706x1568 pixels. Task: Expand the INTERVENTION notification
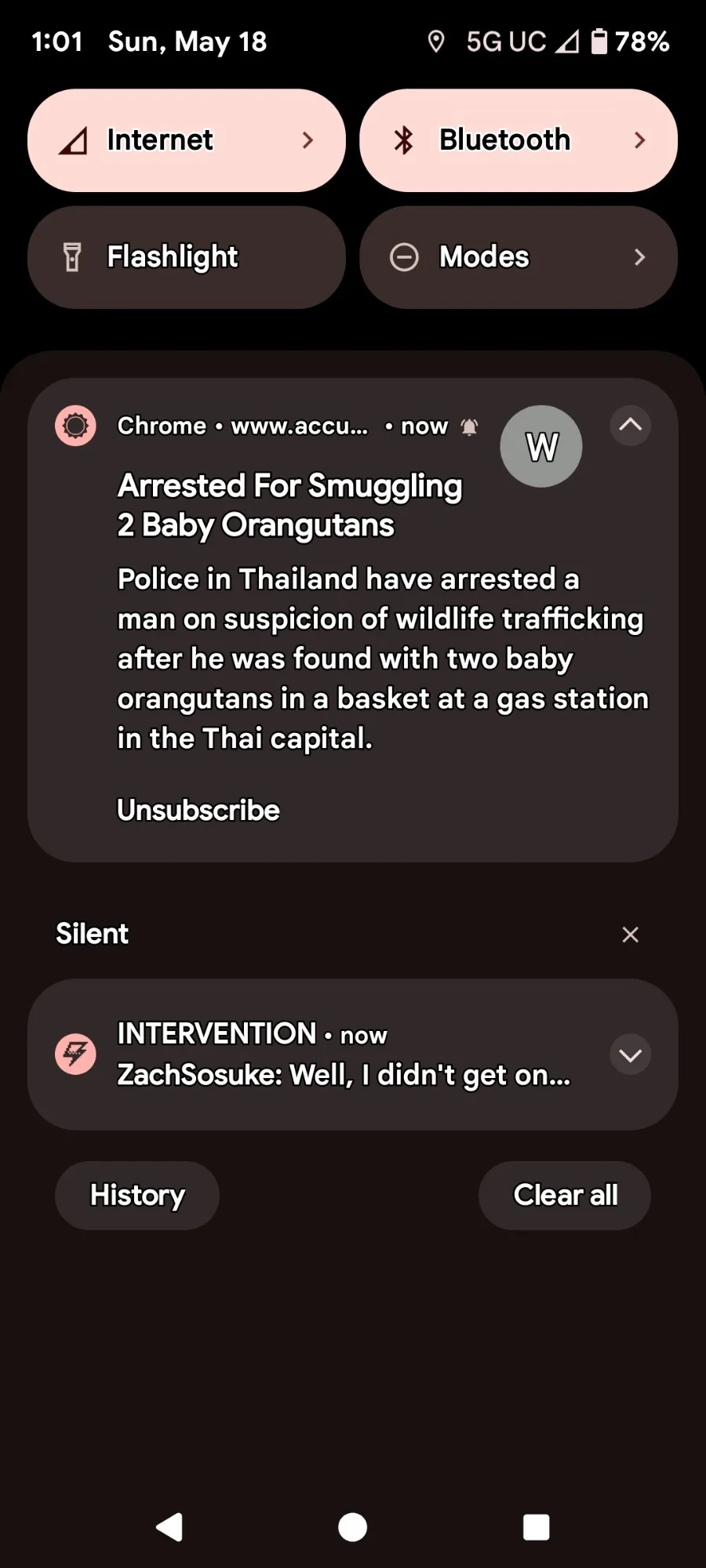[630, 1055]
